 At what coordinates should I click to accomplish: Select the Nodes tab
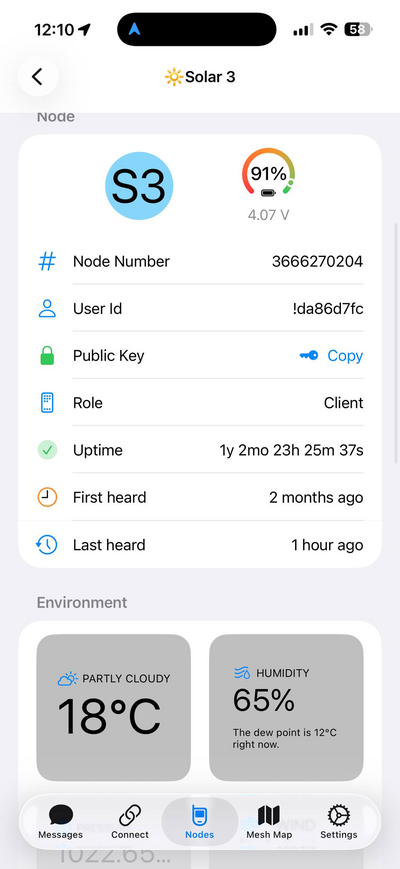[x=199, y=822]
